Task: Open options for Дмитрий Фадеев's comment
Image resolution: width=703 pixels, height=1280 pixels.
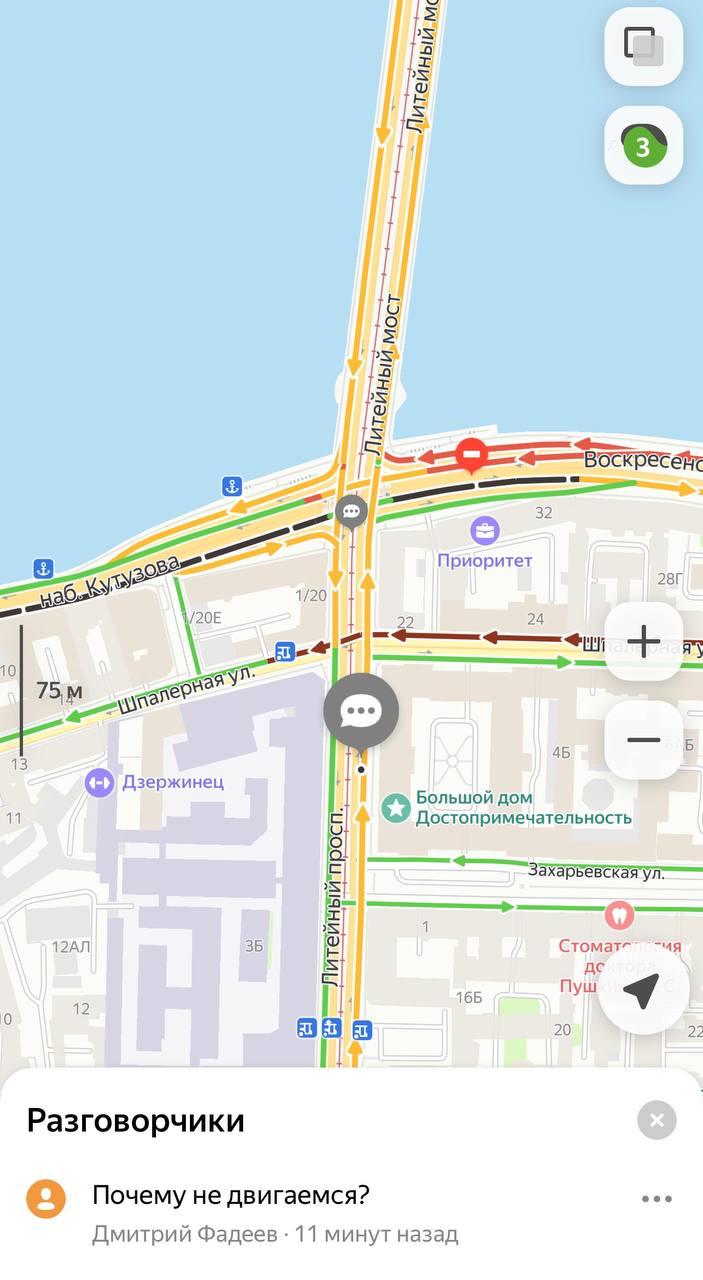Action: pos(656,1199)
